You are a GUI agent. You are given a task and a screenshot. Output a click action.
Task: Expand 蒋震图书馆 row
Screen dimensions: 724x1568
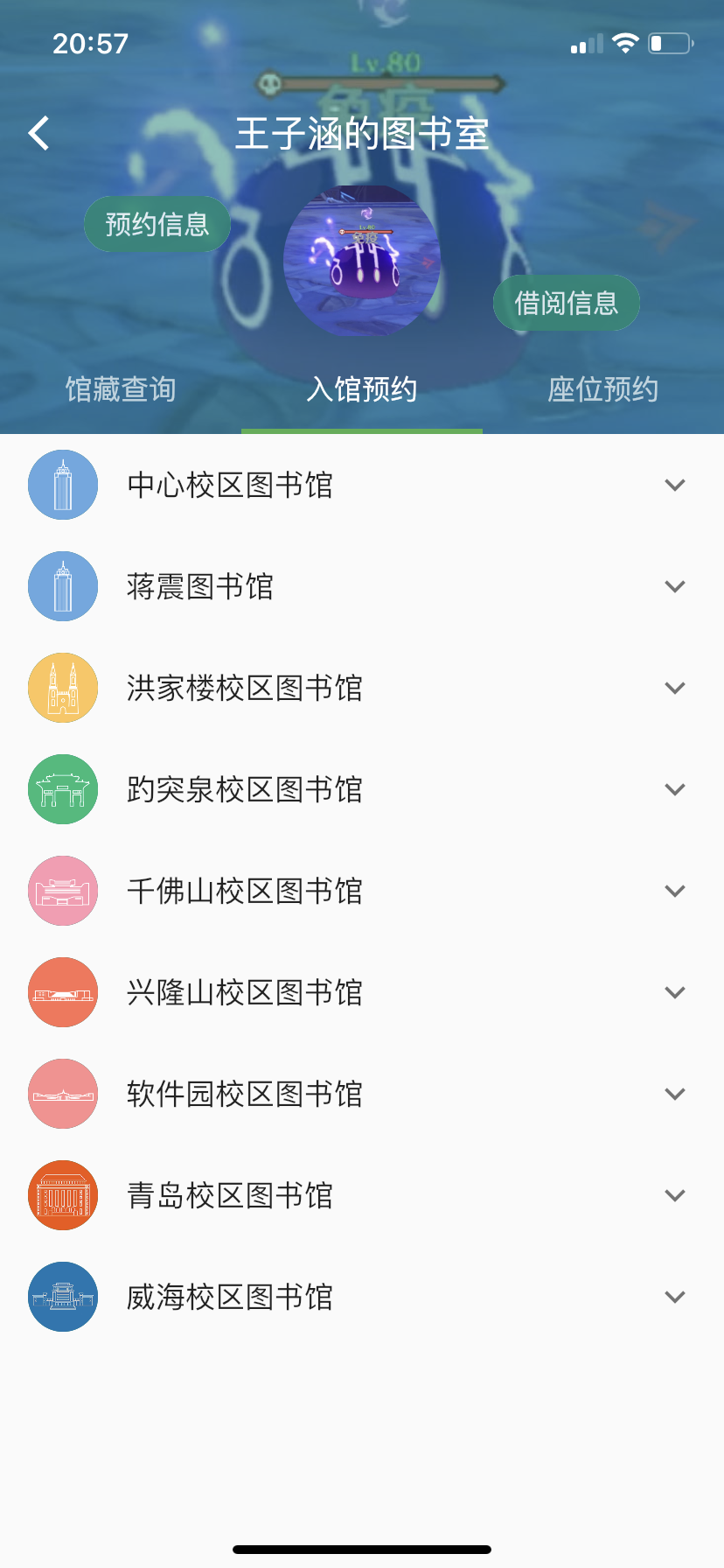coord(362,586)
